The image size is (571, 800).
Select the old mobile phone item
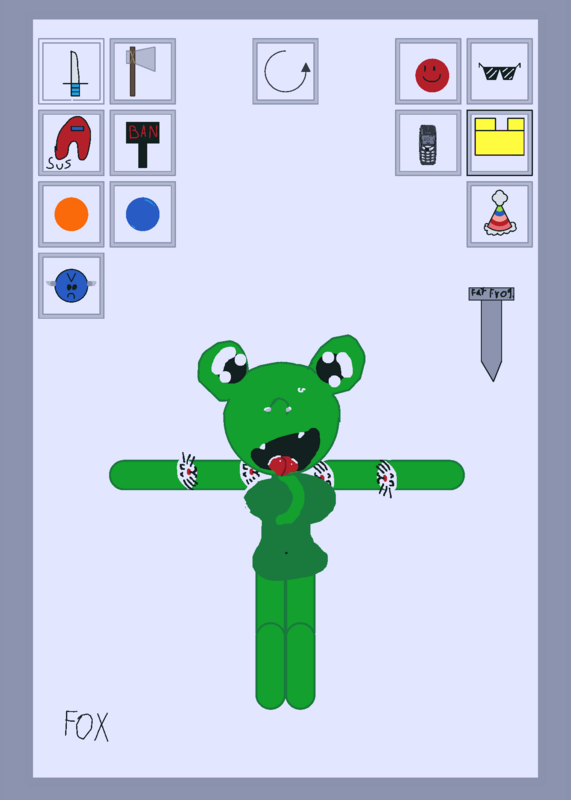tap(428, 143)
